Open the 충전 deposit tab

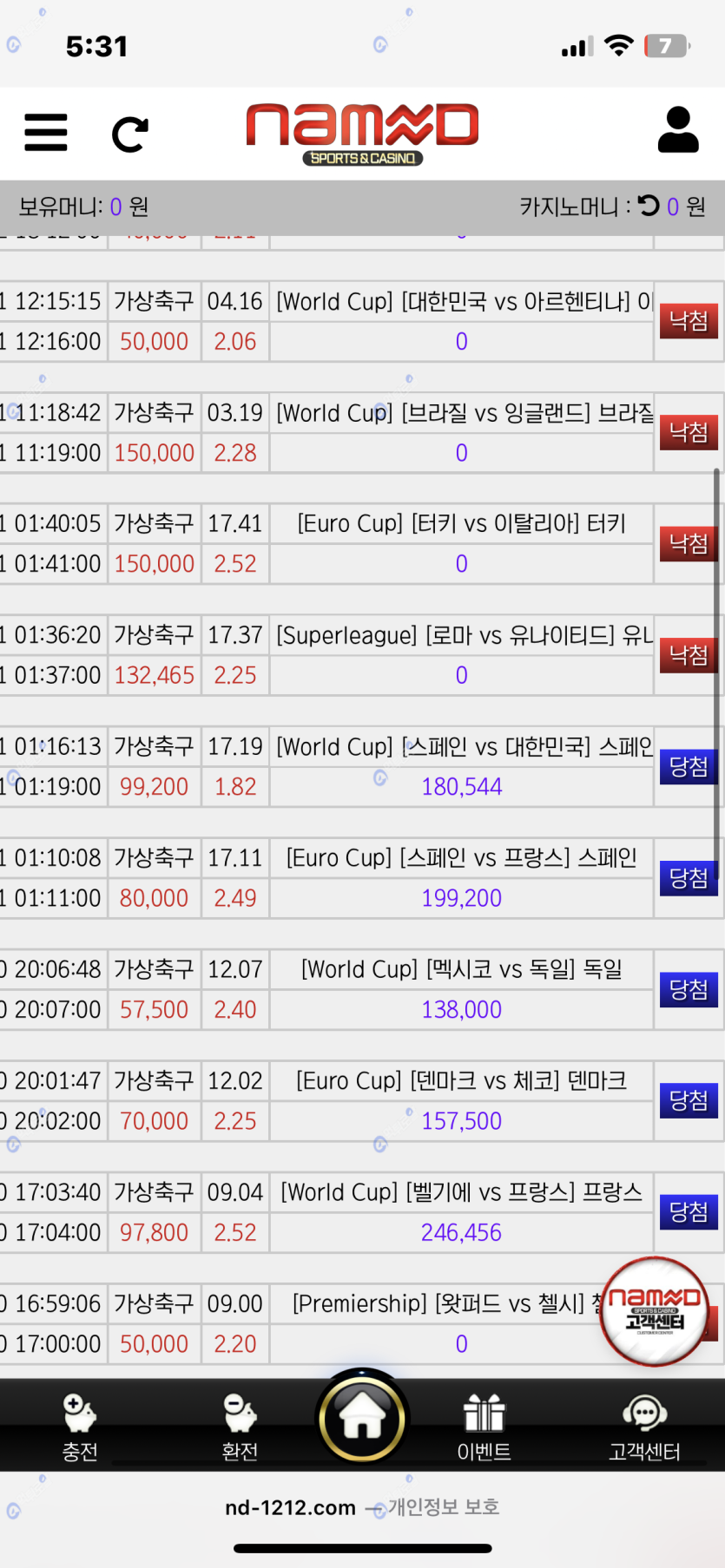[x=80, y=1422]
